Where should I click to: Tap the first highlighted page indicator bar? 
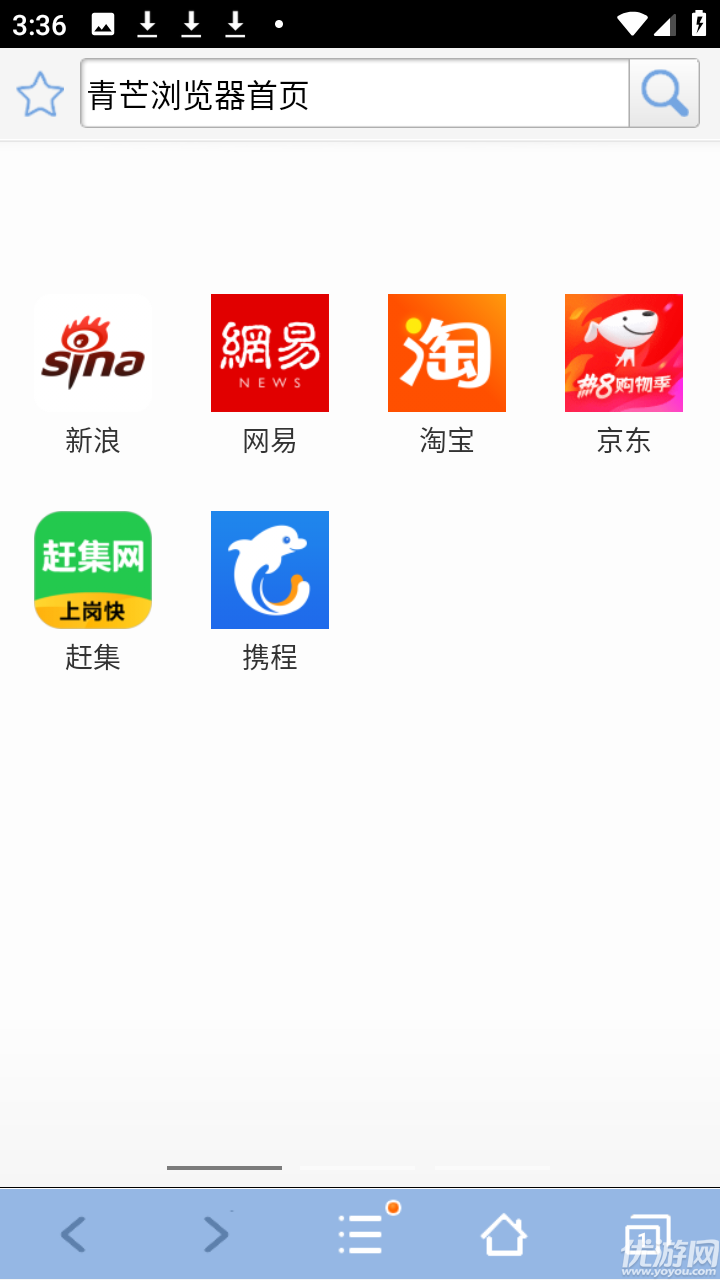pyautogui.click(x=223, y=1166)
